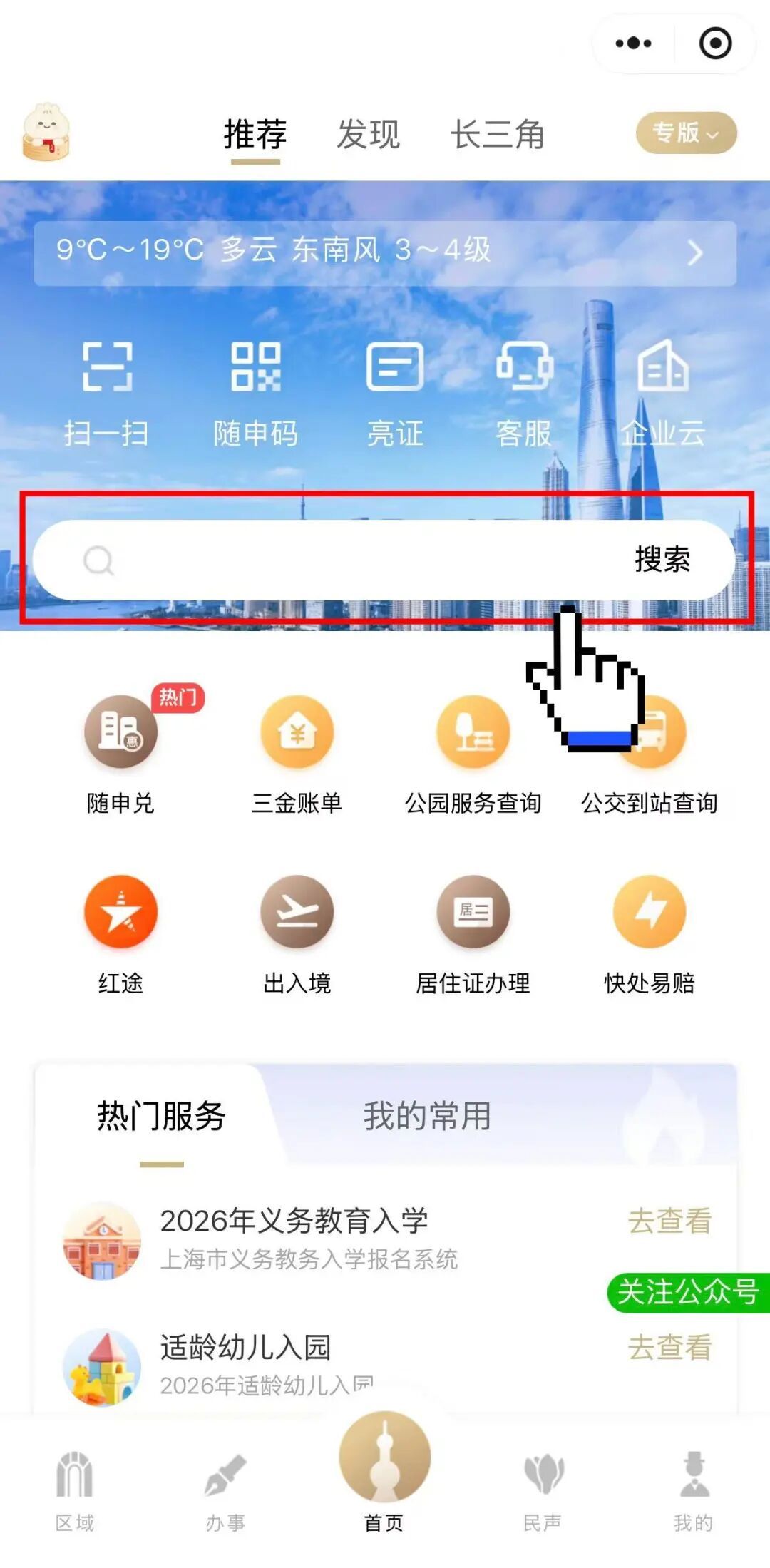Show 随申码 QR code

coord(255,392)
